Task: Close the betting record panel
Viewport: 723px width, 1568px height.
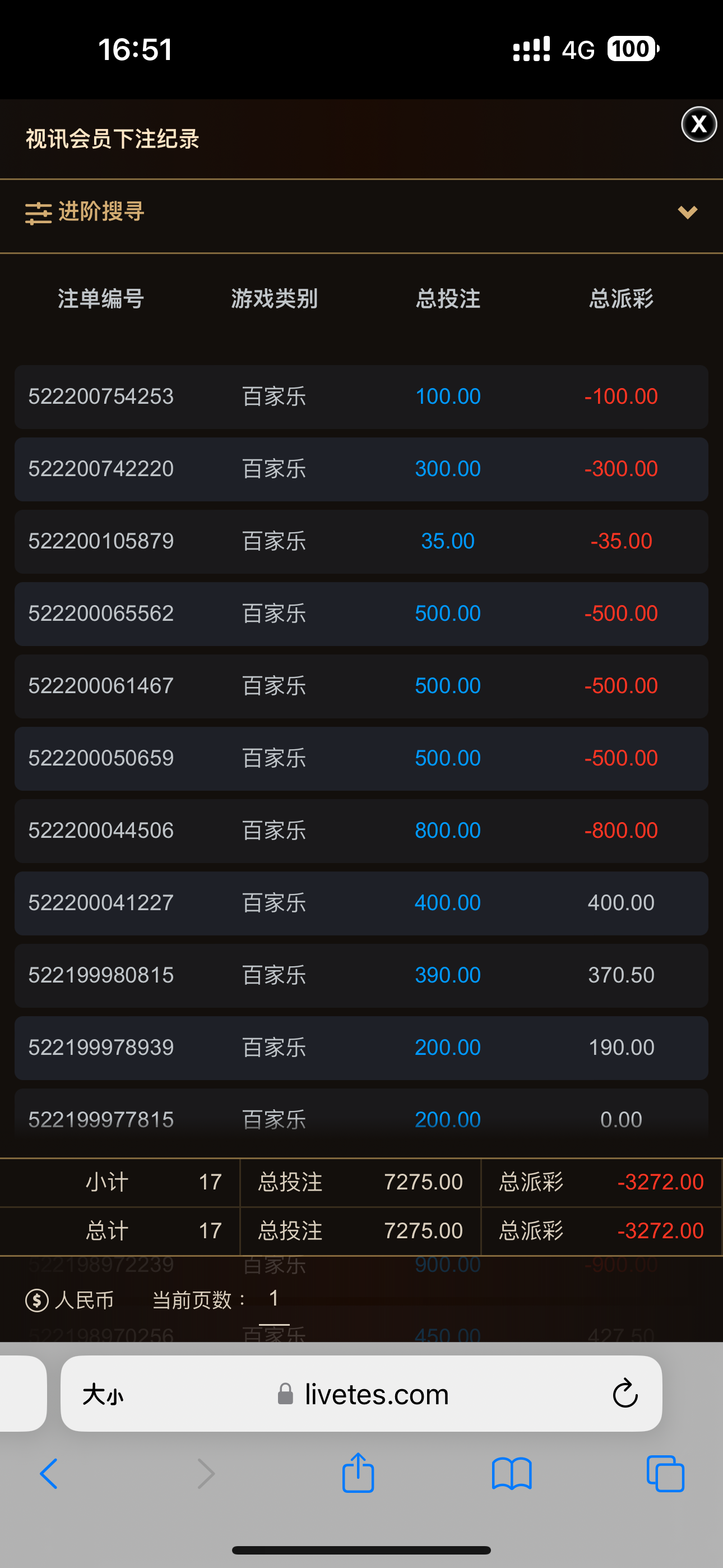Action: (699, 124)
